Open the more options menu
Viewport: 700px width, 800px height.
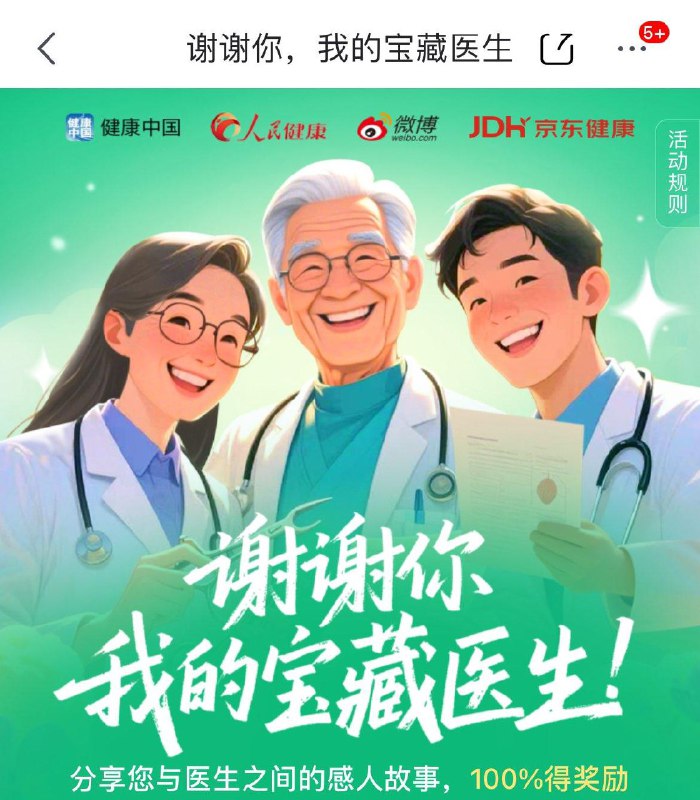(631, 48)
